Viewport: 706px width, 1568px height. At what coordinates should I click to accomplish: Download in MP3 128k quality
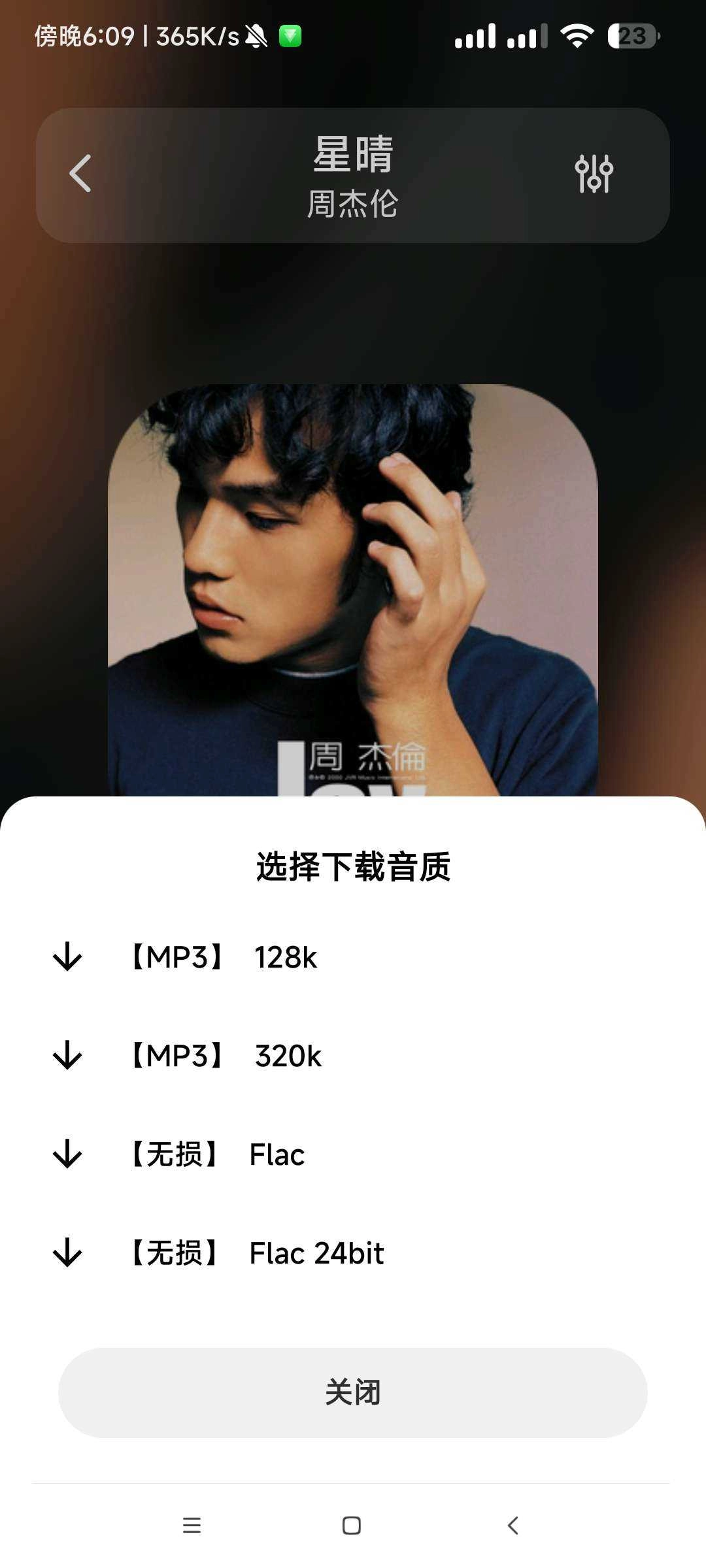click(x=222, y=958)
